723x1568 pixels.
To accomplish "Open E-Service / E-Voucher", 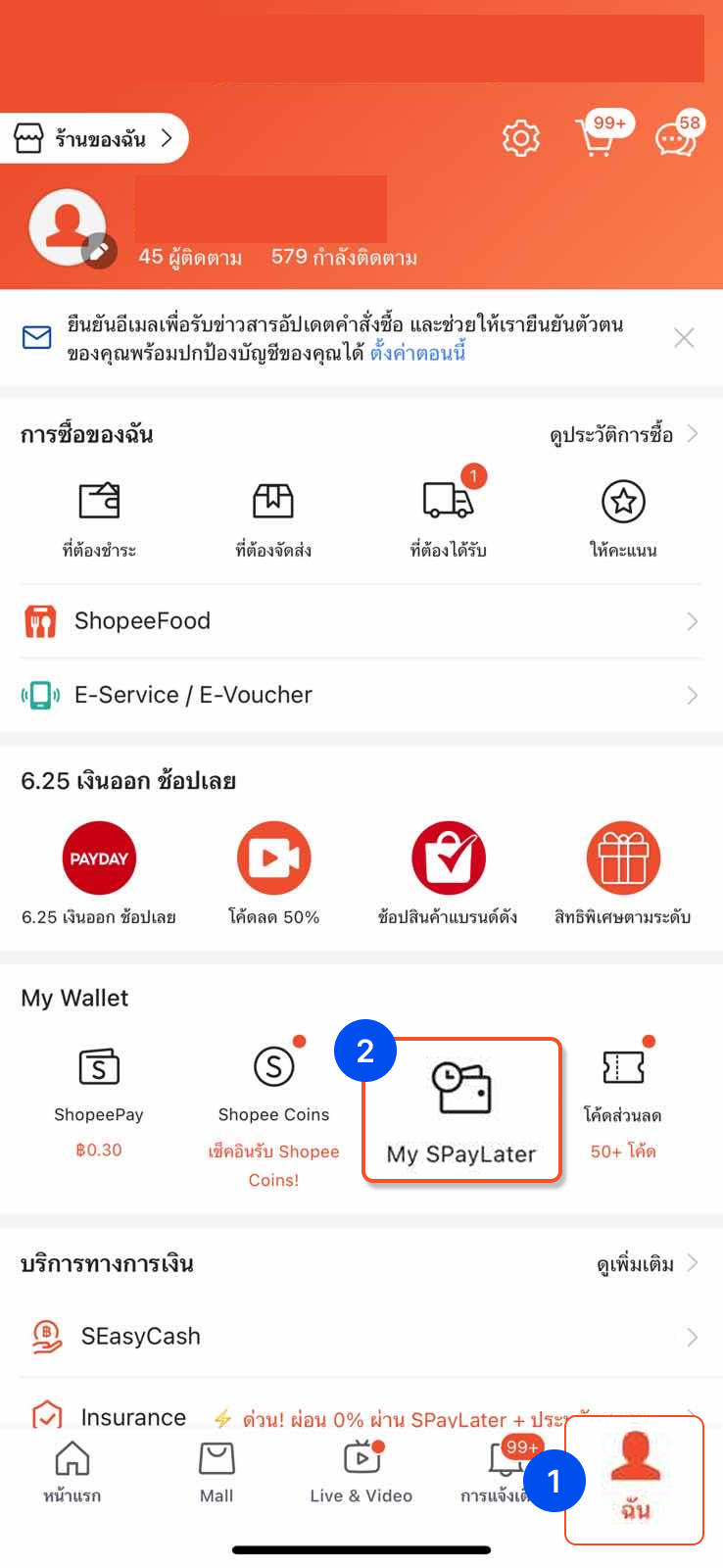I will 361,695.
